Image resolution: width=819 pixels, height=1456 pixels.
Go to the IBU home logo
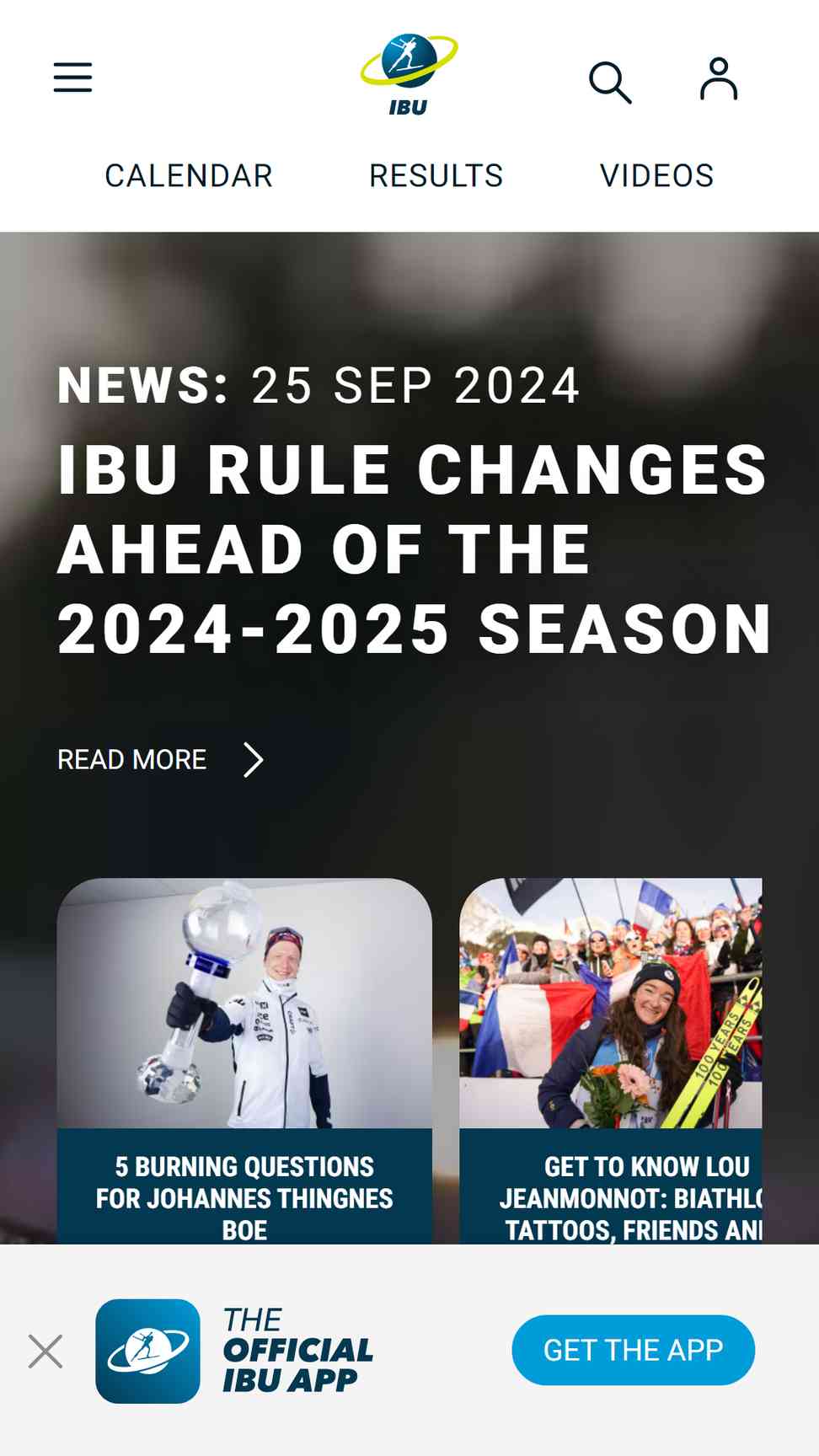coord(409,74)
